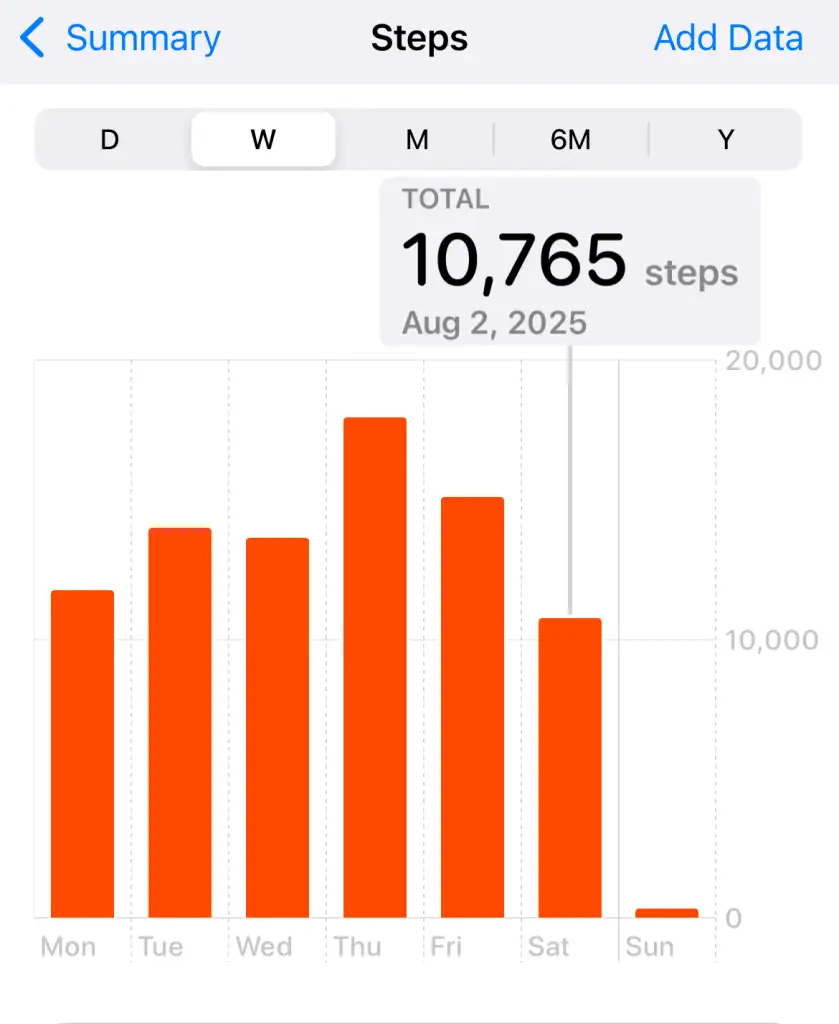
Task: Show the M month view
Action: click(x=417, y=140)
